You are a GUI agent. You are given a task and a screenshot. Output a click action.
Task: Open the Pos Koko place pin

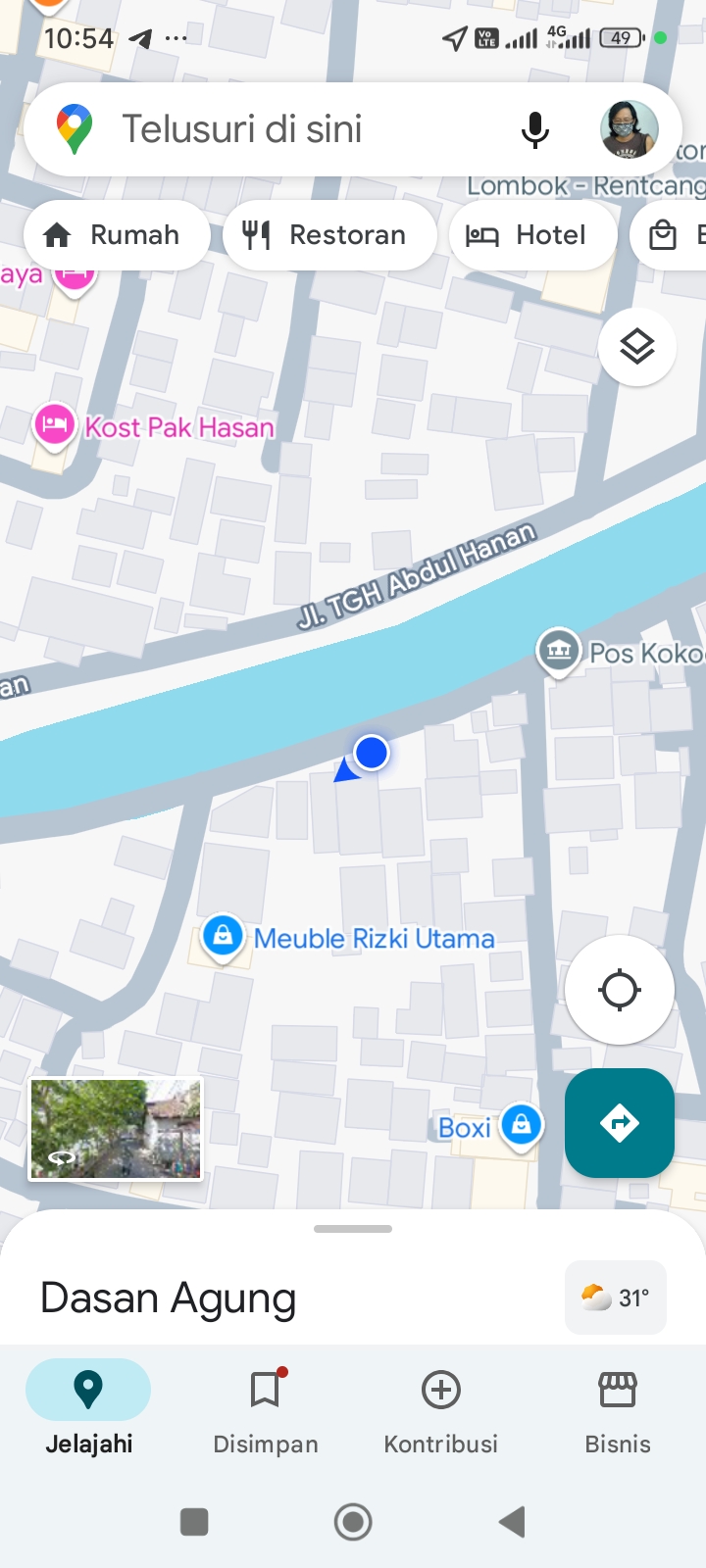click(x=559, y=649)
